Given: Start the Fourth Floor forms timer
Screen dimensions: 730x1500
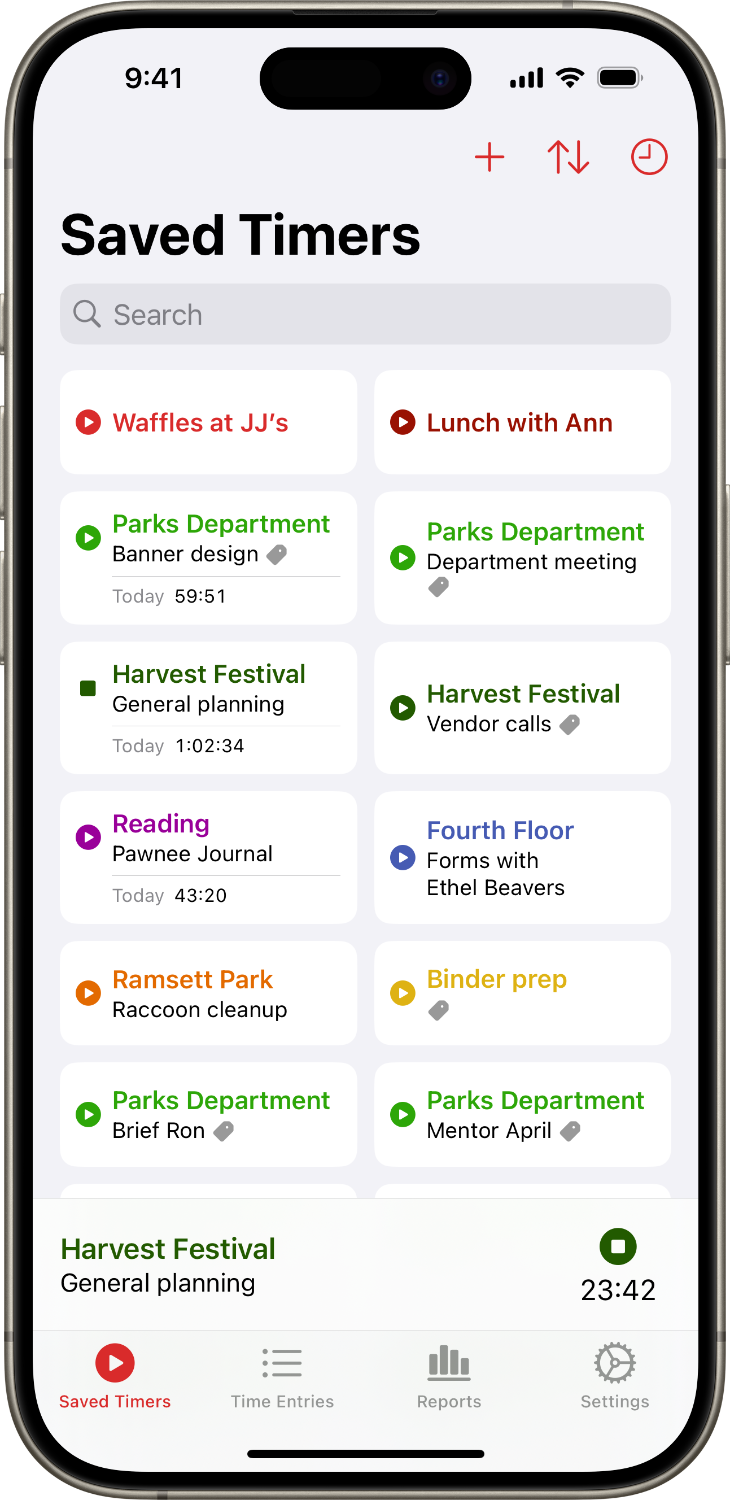Looking at the screenshot, I should [402, 857].
